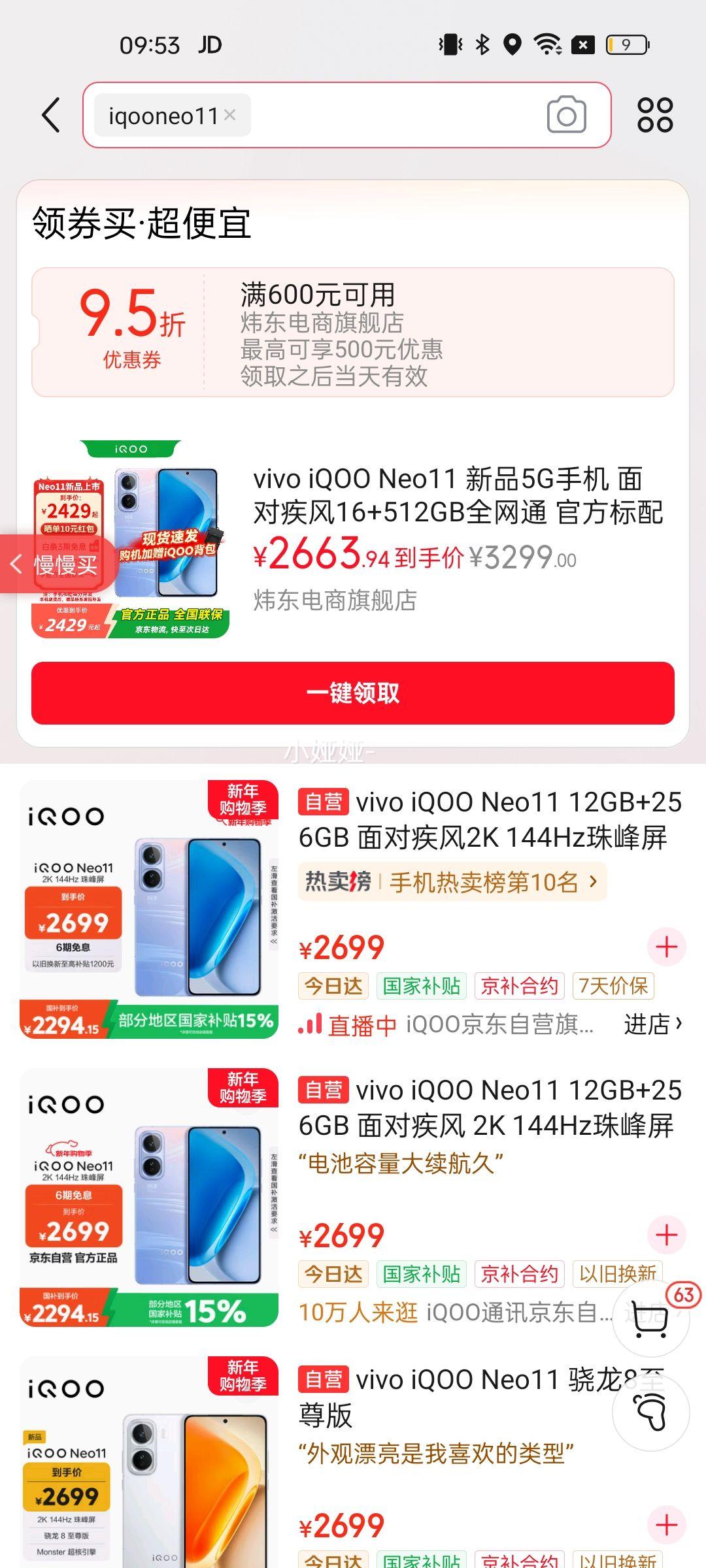This screenshot has width=706, height=1568.
Task: Open the 9.5折 coupon card
Action: [x=353, y=332]
